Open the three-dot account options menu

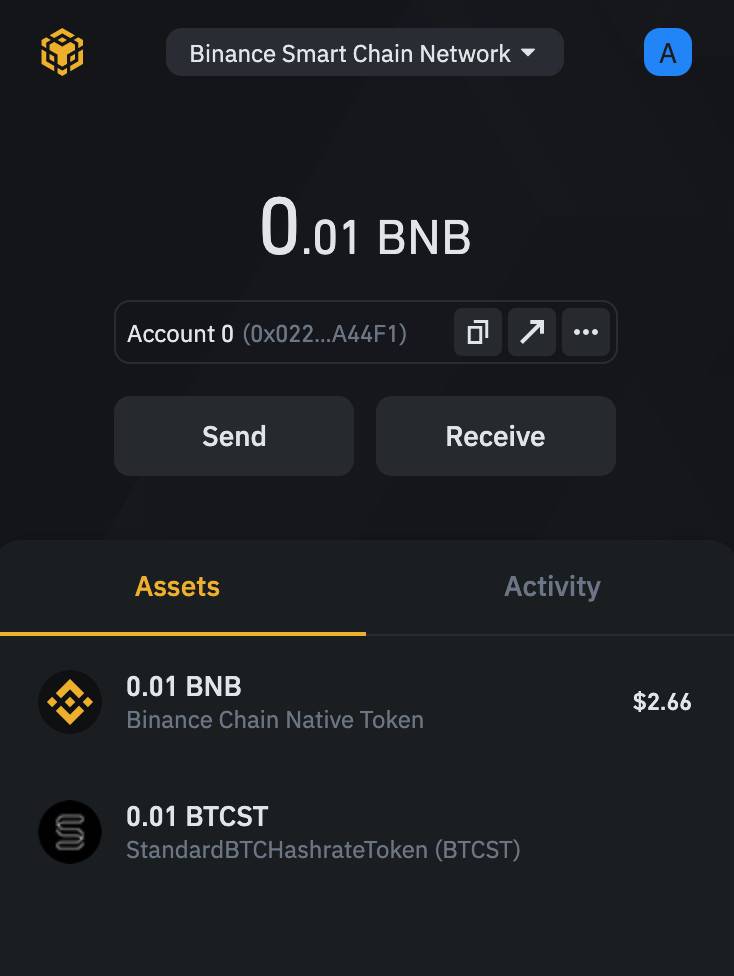pos(586,331)
